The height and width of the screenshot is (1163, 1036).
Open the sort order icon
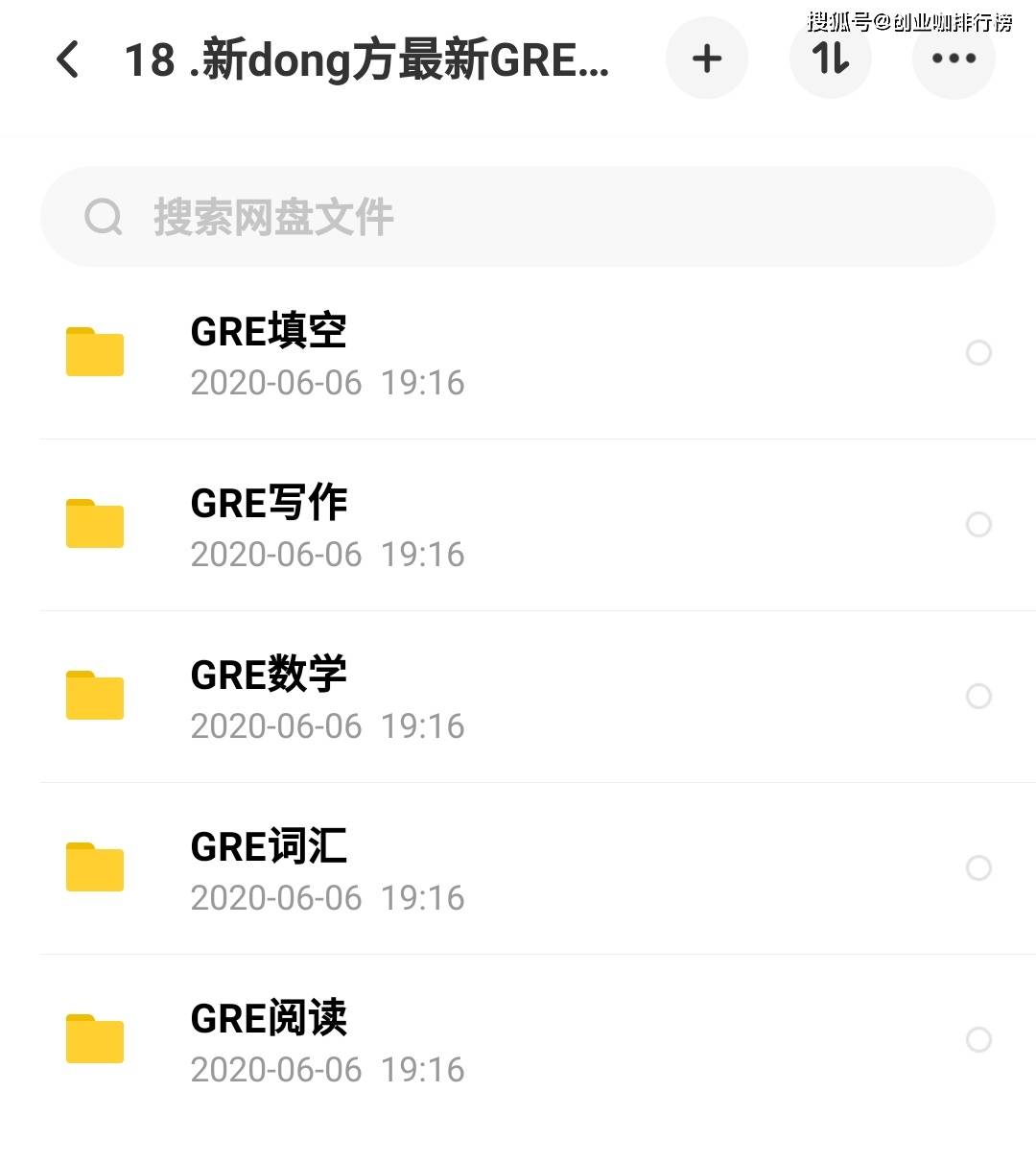point(831,59)
